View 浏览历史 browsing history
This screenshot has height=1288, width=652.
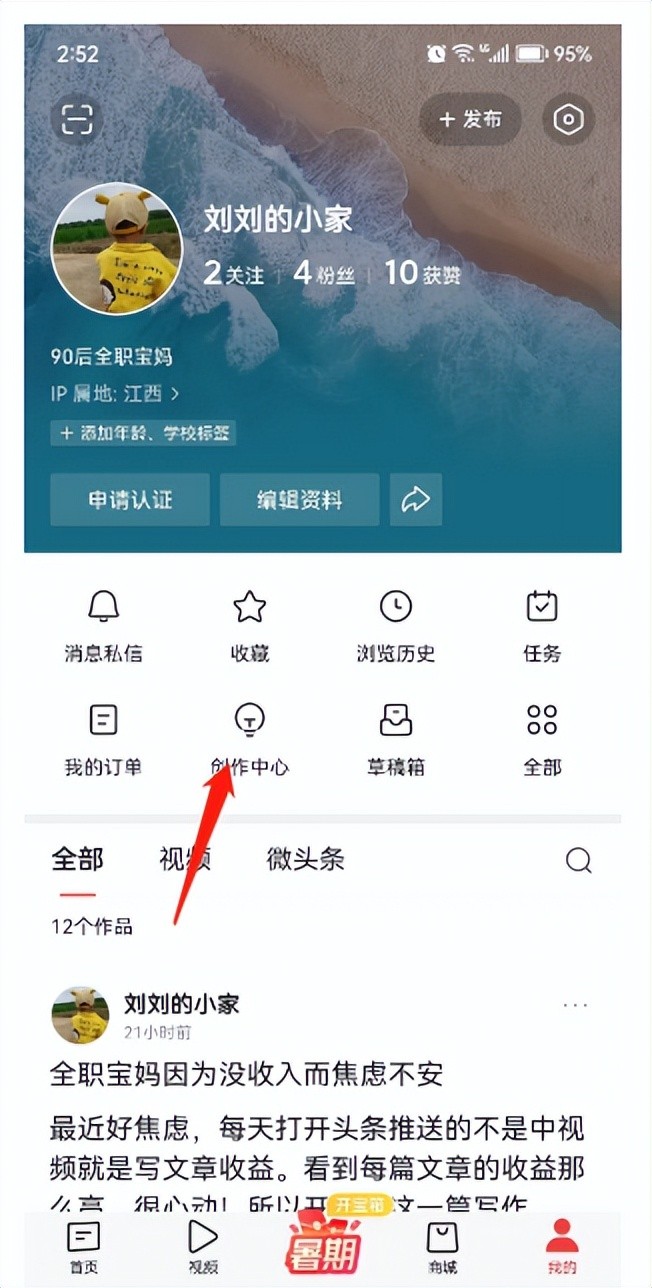(x=396, y=626)
